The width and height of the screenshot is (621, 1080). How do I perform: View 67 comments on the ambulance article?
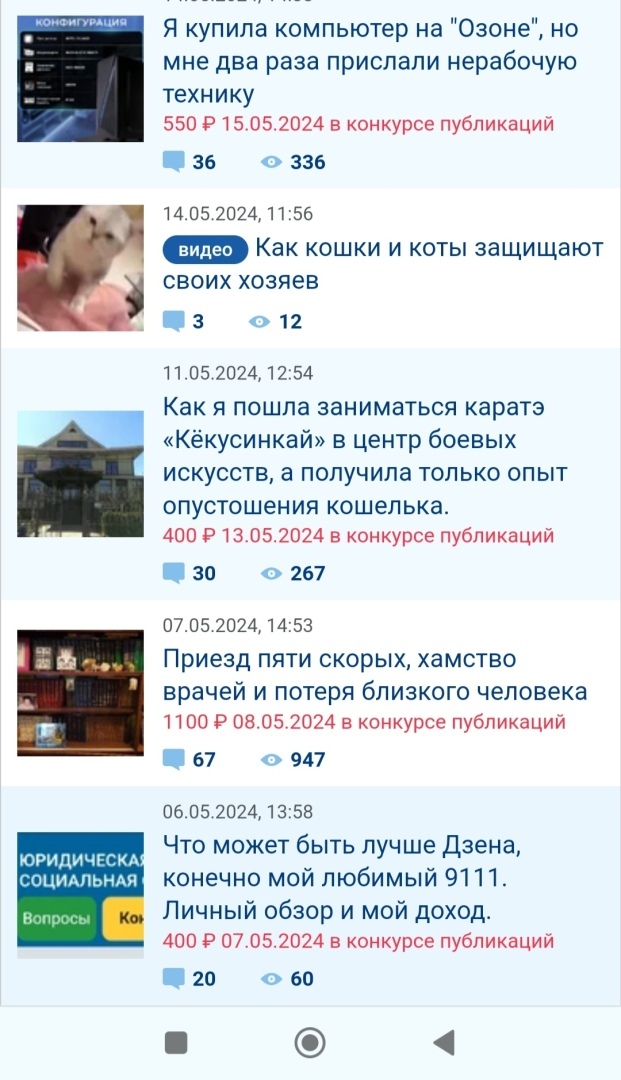point(190,760)
